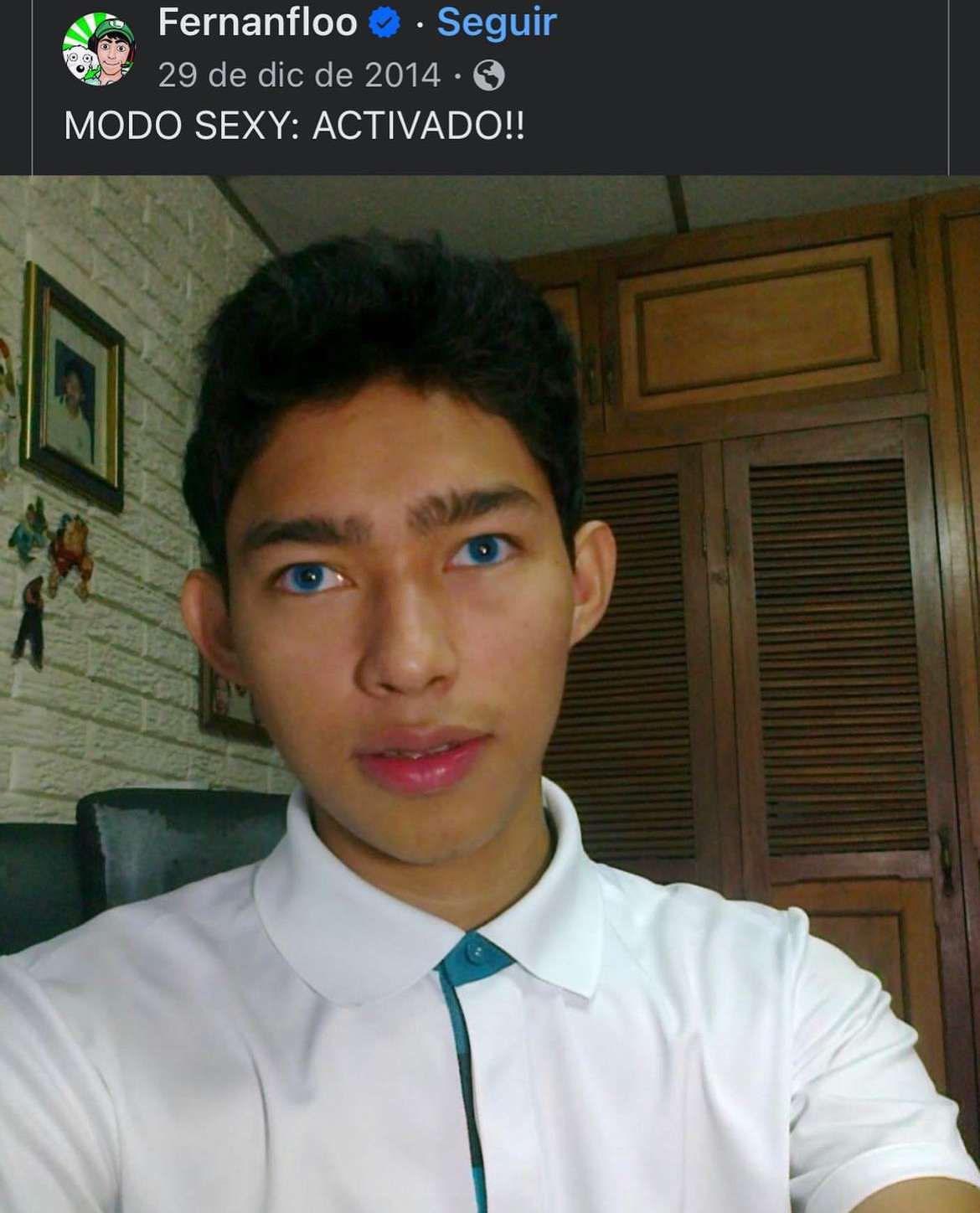Follow Fernanfloo with the Seguir button

coord(497,23)
